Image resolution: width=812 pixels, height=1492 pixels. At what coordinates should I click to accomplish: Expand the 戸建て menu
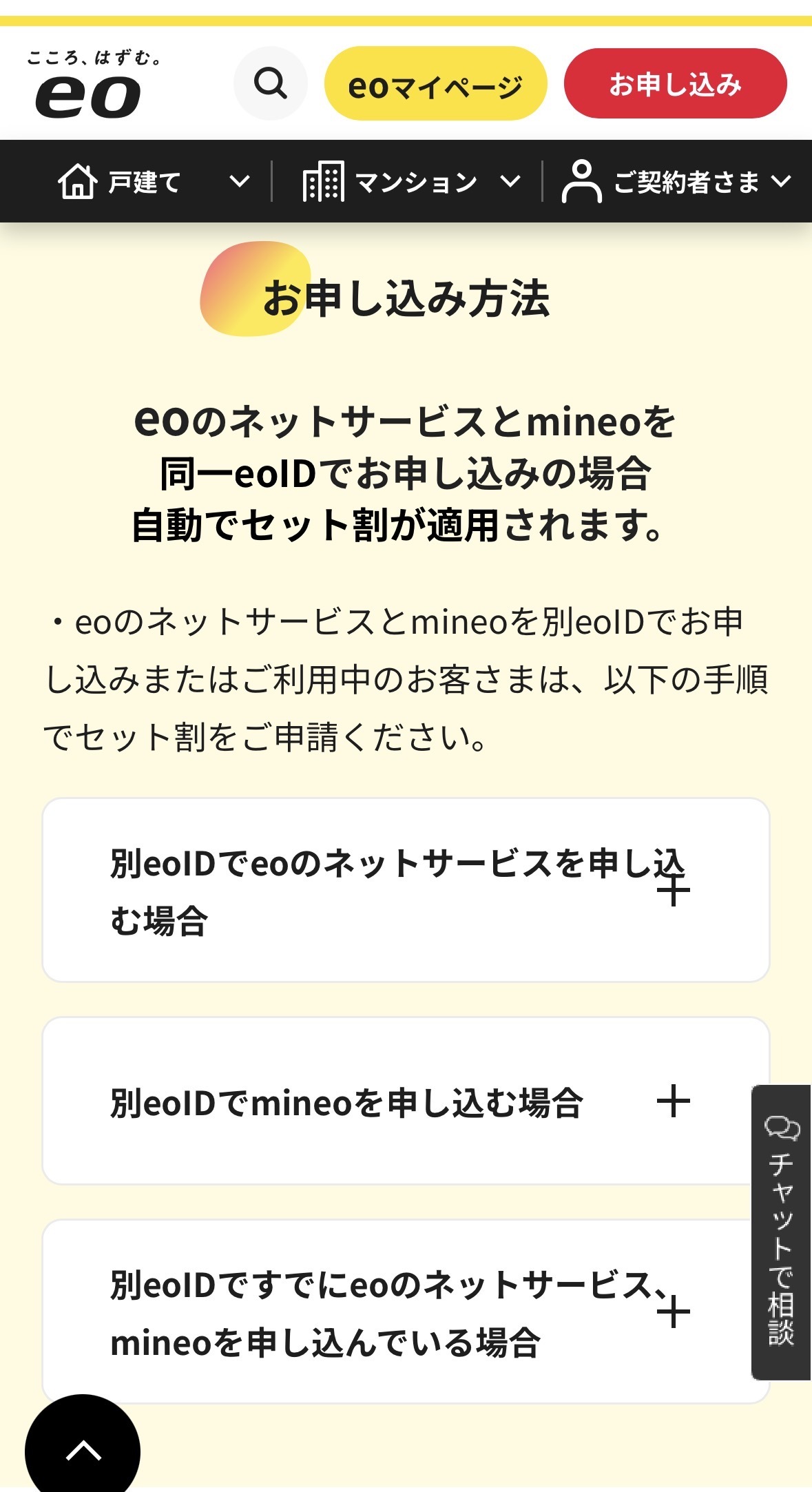(153, 182)
